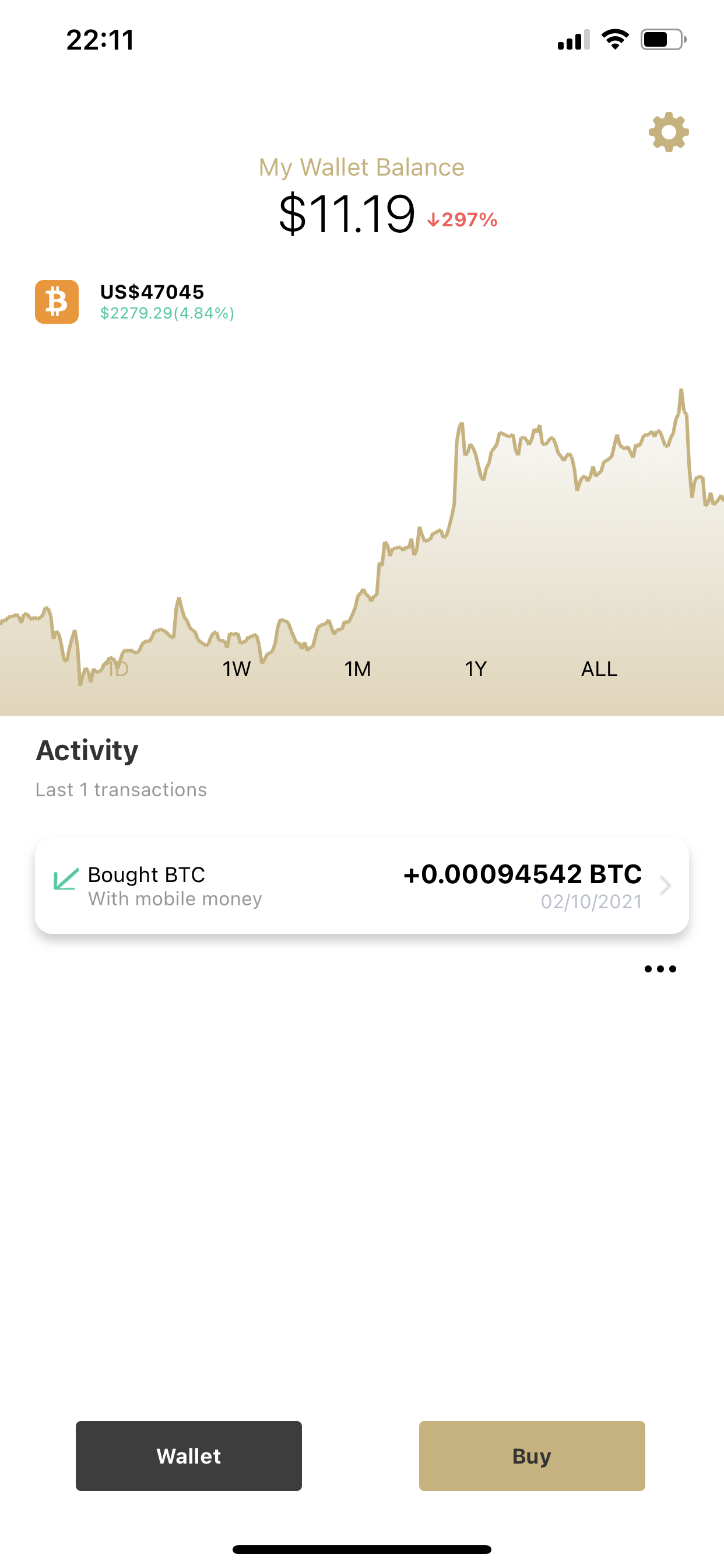
Task: Switch chart to 1W range
Action: [236, 669]
